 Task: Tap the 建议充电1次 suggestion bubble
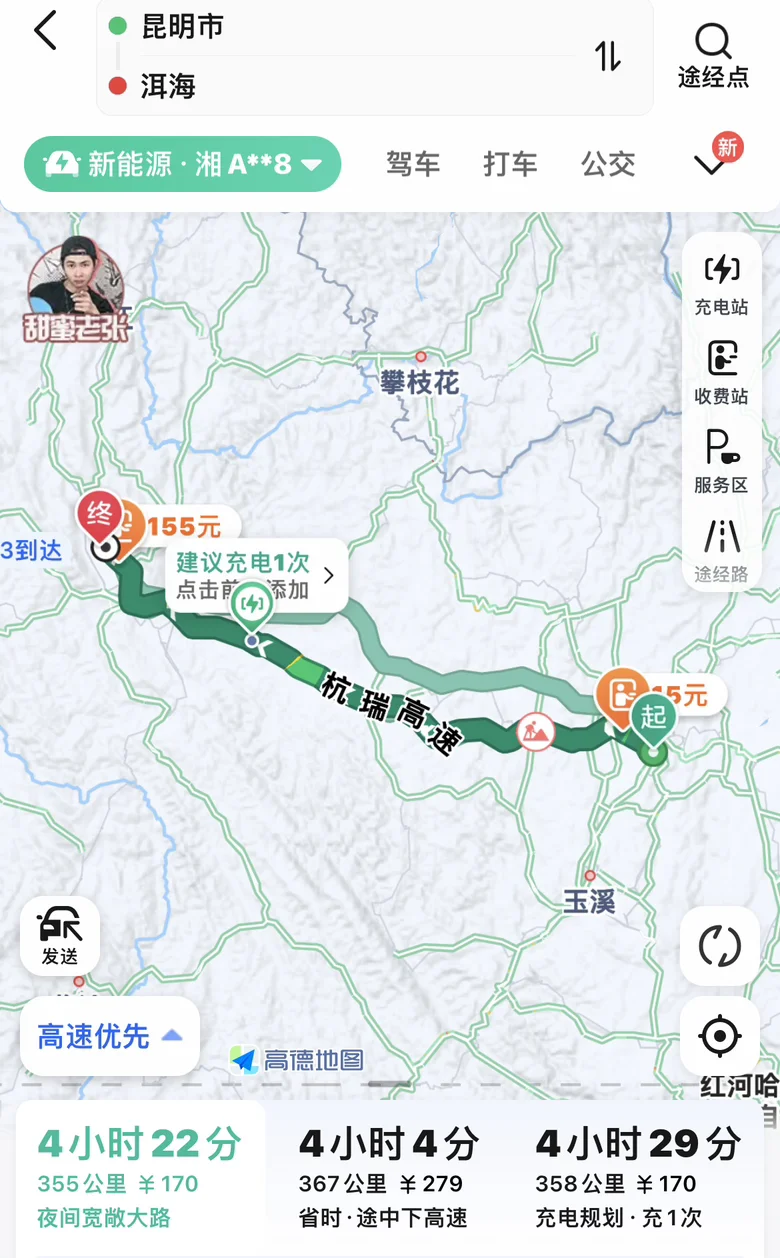tap(257, 575)
